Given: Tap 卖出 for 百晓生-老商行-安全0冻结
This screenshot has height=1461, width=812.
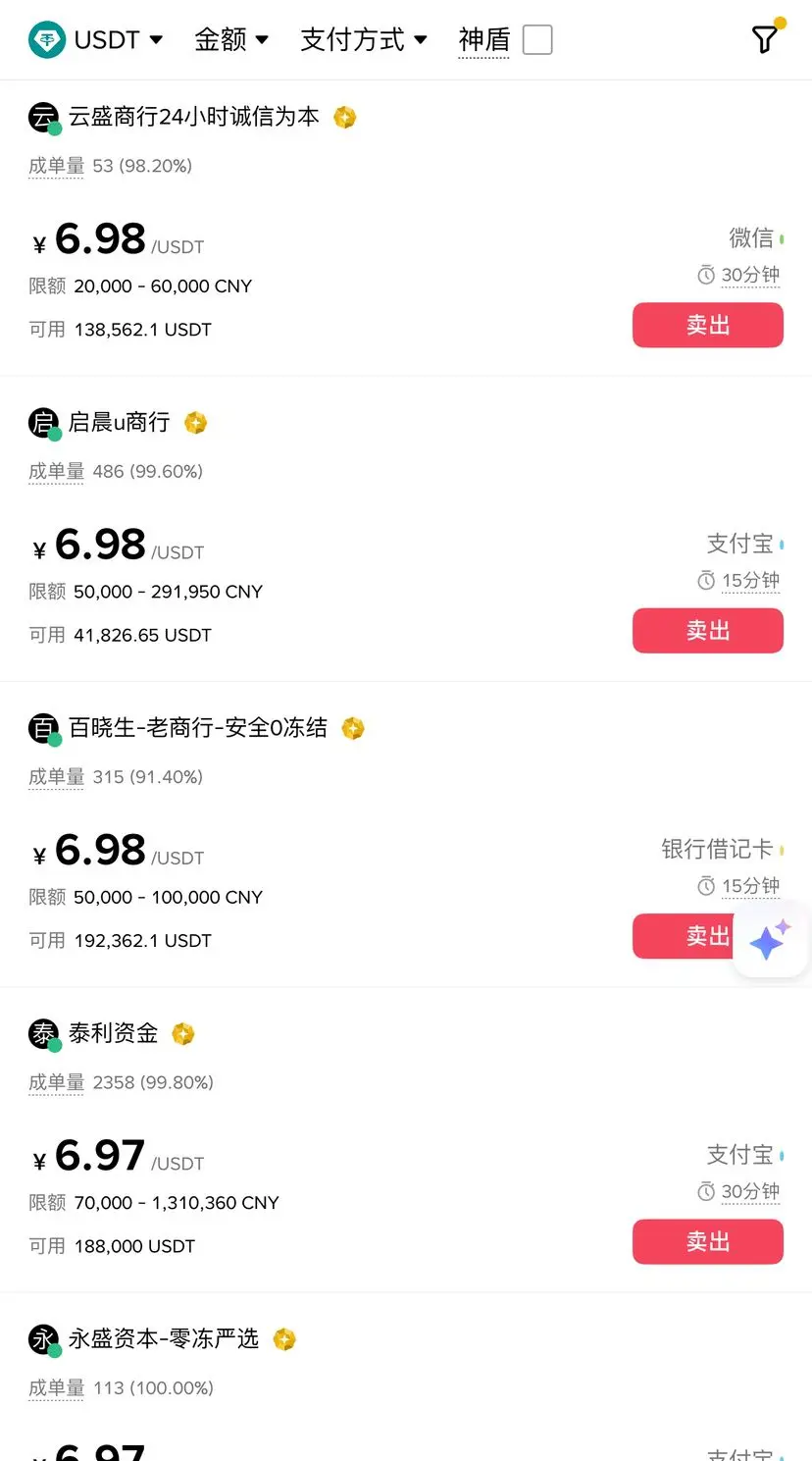Looking at the screenshot, I should 686,937.
